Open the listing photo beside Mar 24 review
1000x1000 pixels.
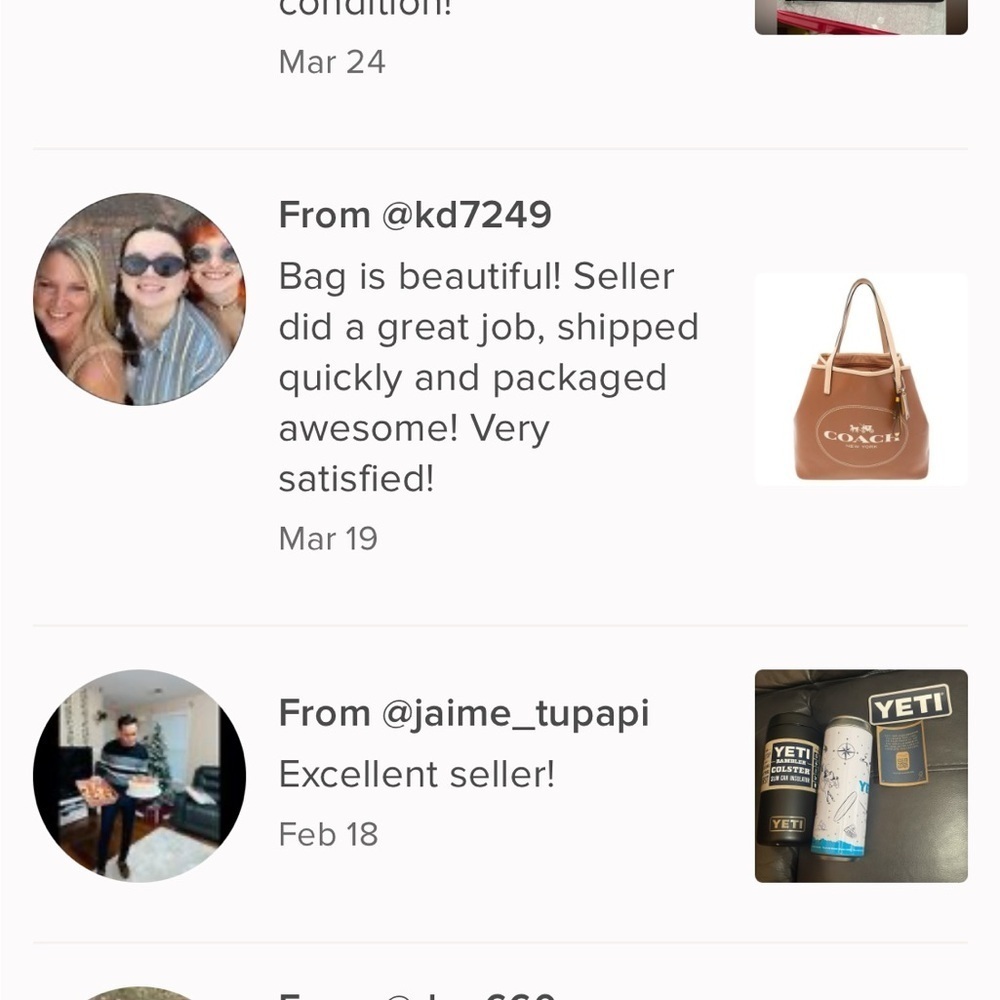coord(861,16)
